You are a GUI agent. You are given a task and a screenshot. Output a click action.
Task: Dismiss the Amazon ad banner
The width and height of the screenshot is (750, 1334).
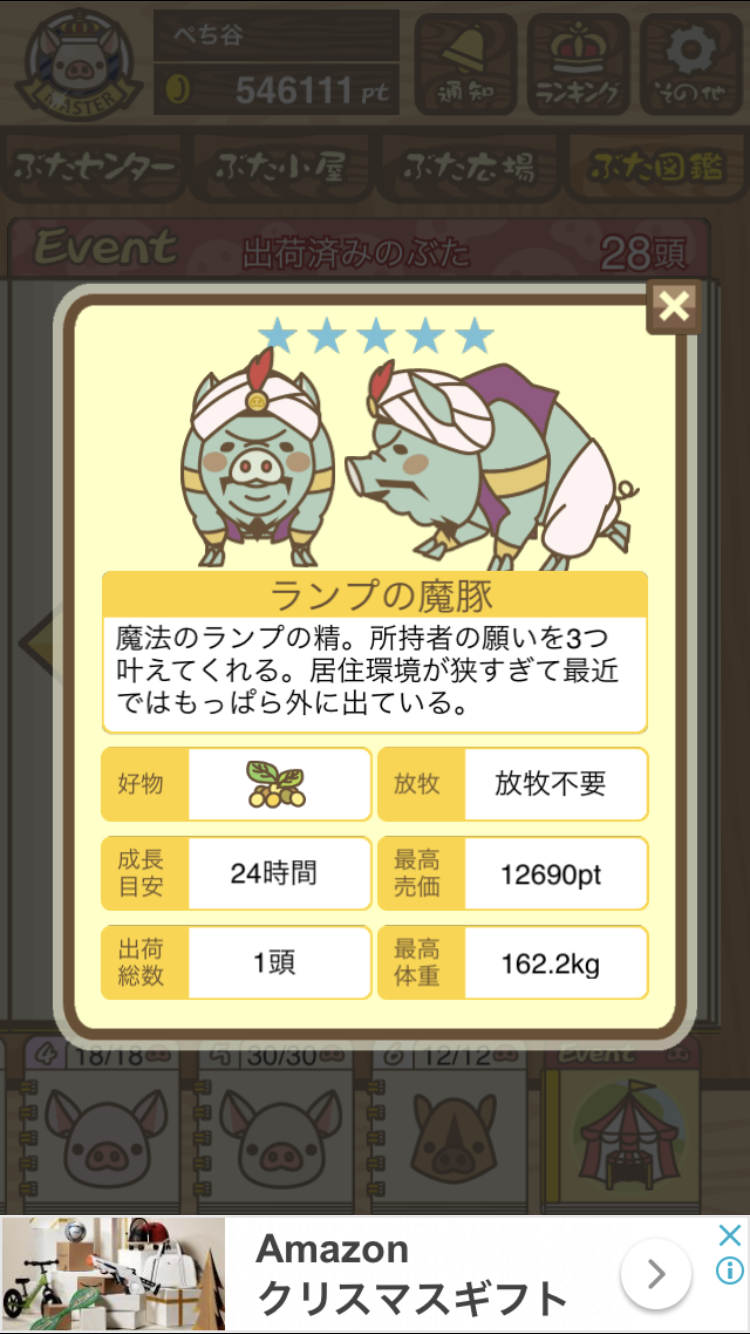(731, 1236)
